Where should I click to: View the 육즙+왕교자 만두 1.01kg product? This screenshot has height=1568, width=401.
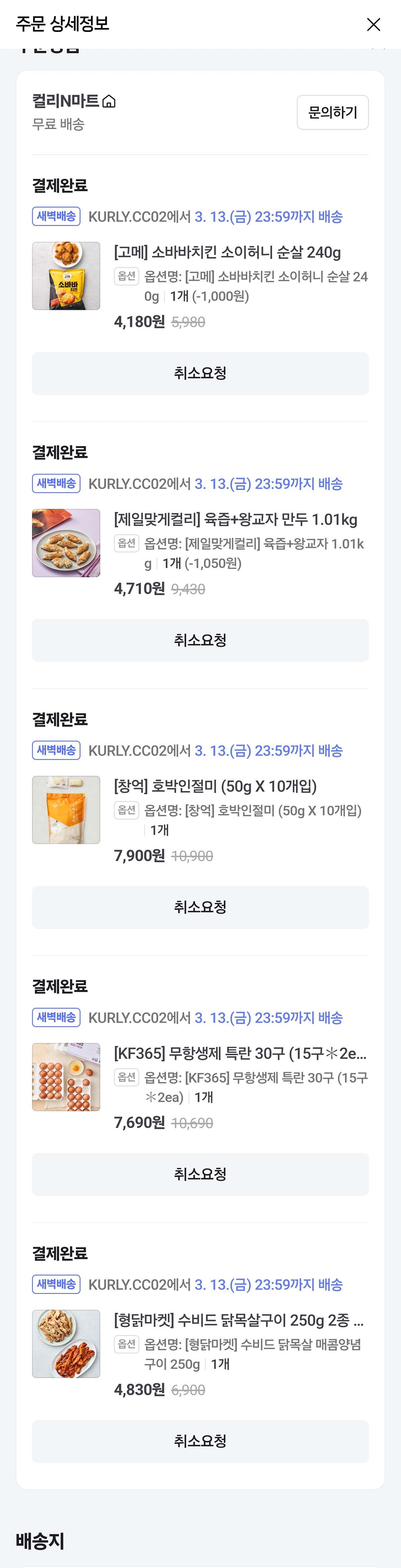pyautogui.click(x=235, y=520)
